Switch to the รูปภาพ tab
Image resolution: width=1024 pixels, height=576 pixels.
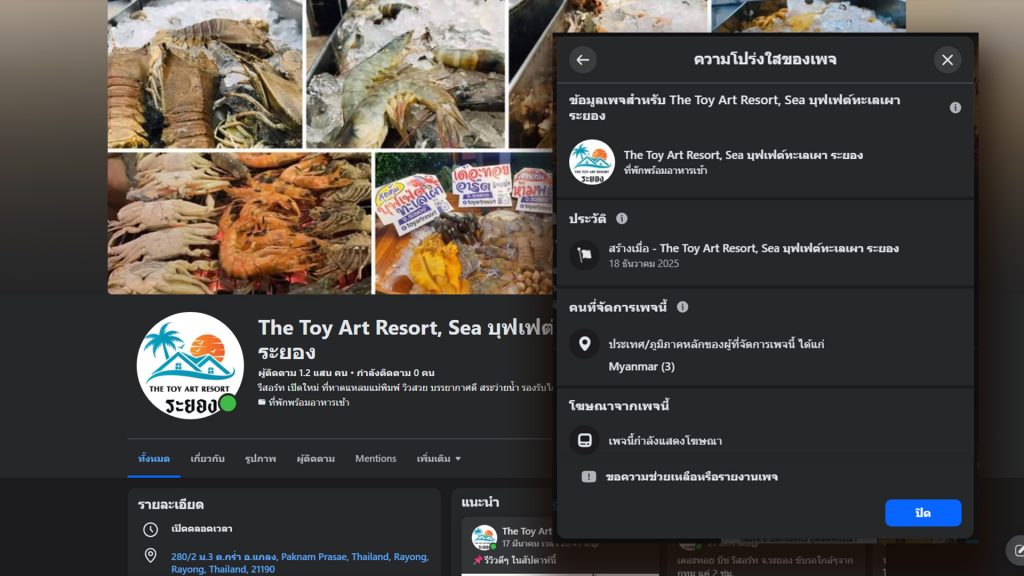260,459
